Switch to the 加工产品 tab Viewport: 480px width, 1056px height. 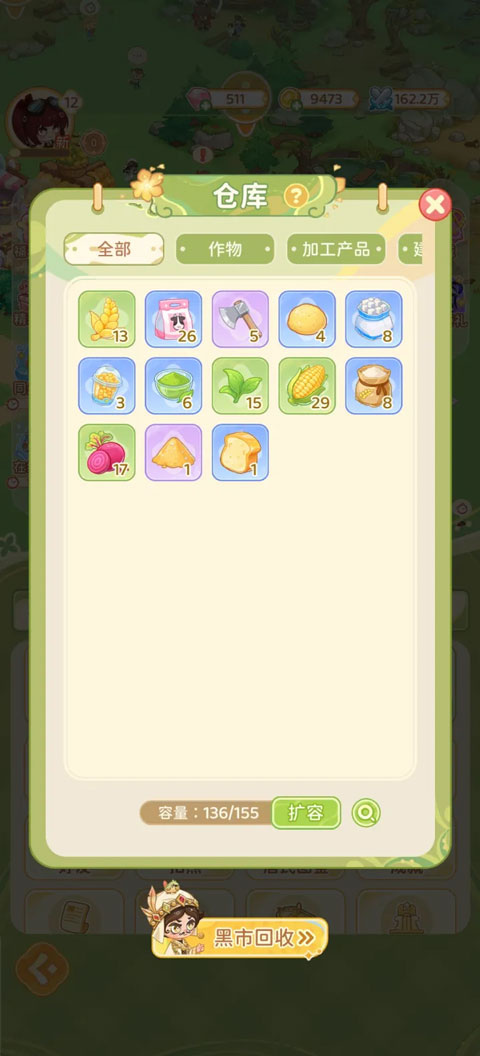(336, 249)
